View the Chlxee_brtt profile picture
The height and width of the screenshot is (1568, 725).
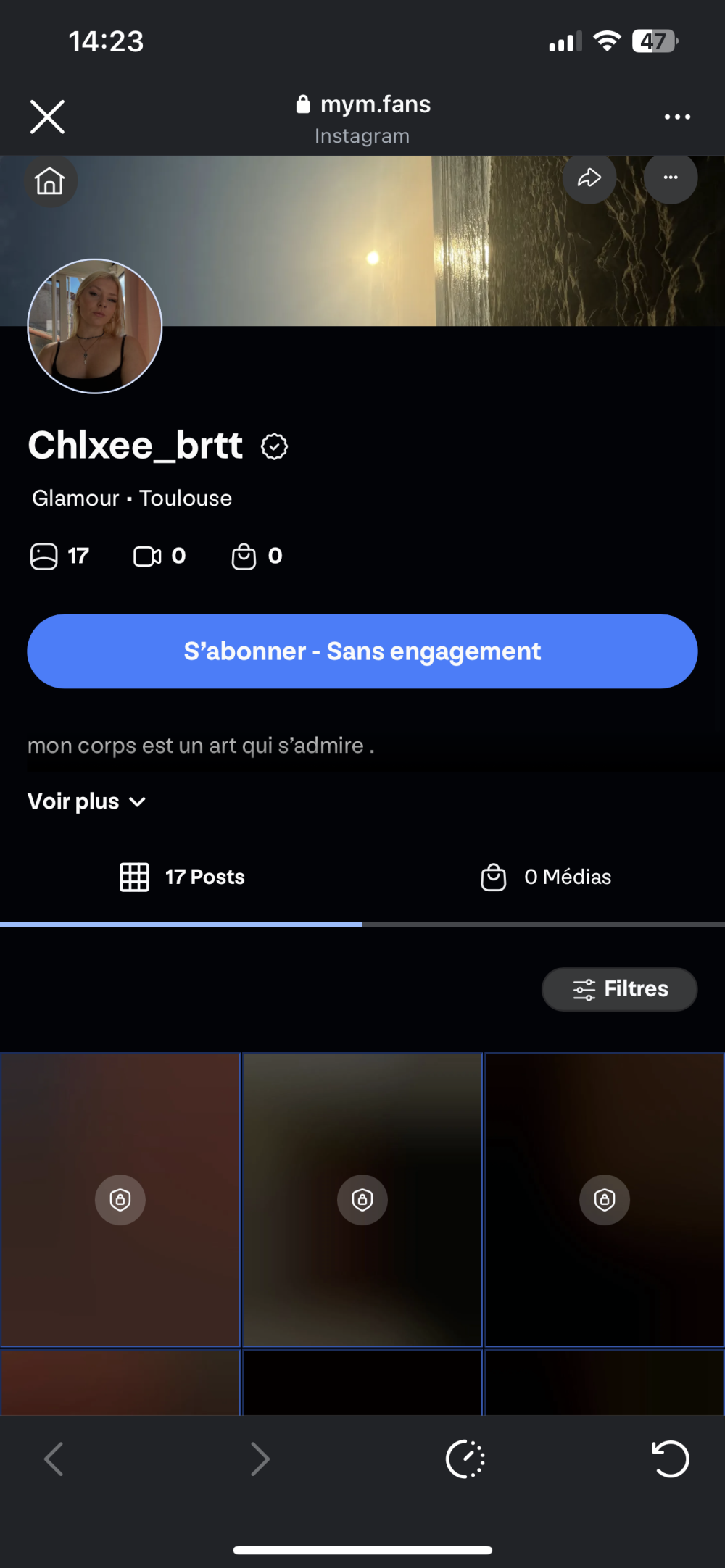(x=95, y=326)
